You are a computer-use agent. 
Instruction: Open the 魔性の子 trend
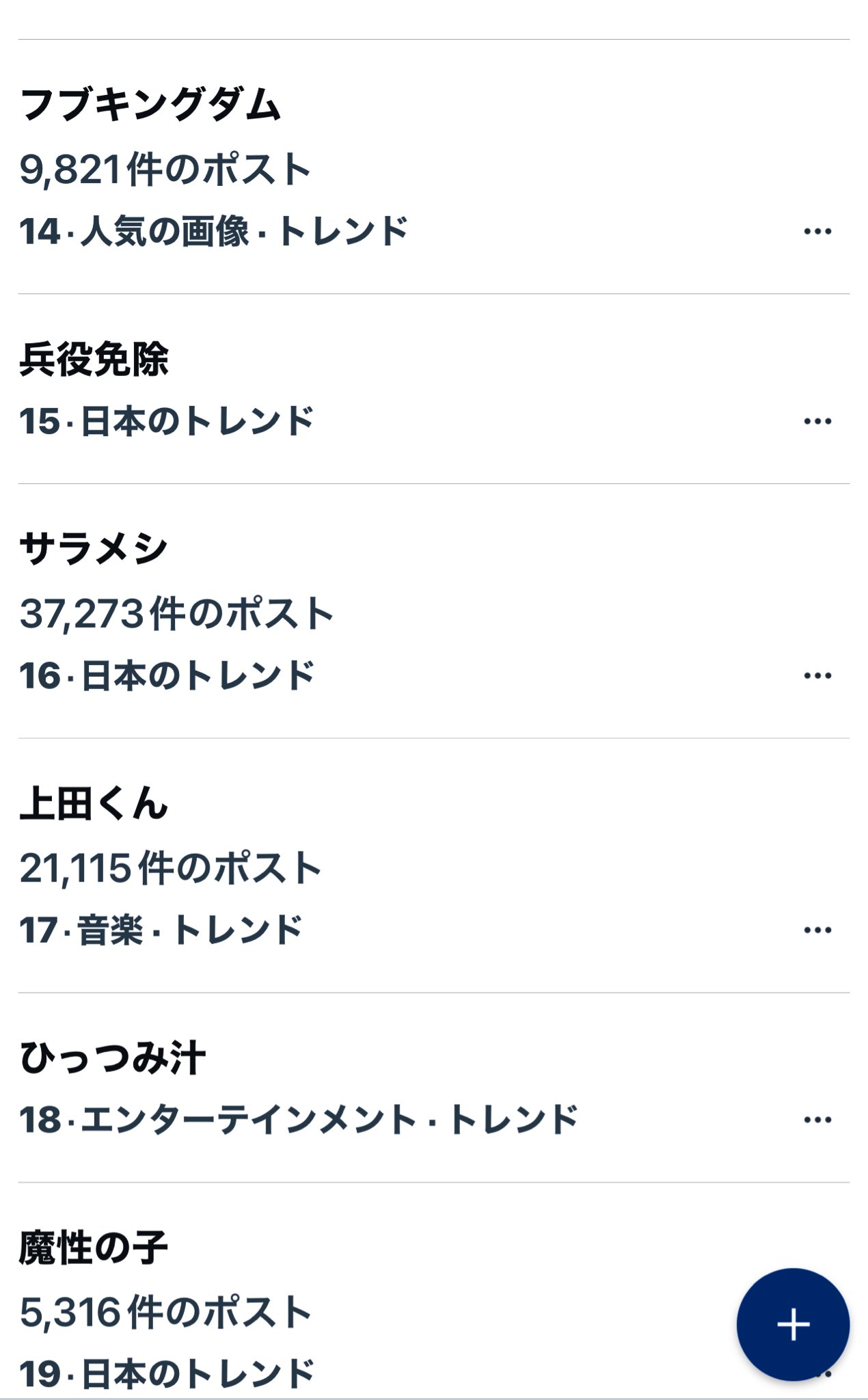[94, 1248]
